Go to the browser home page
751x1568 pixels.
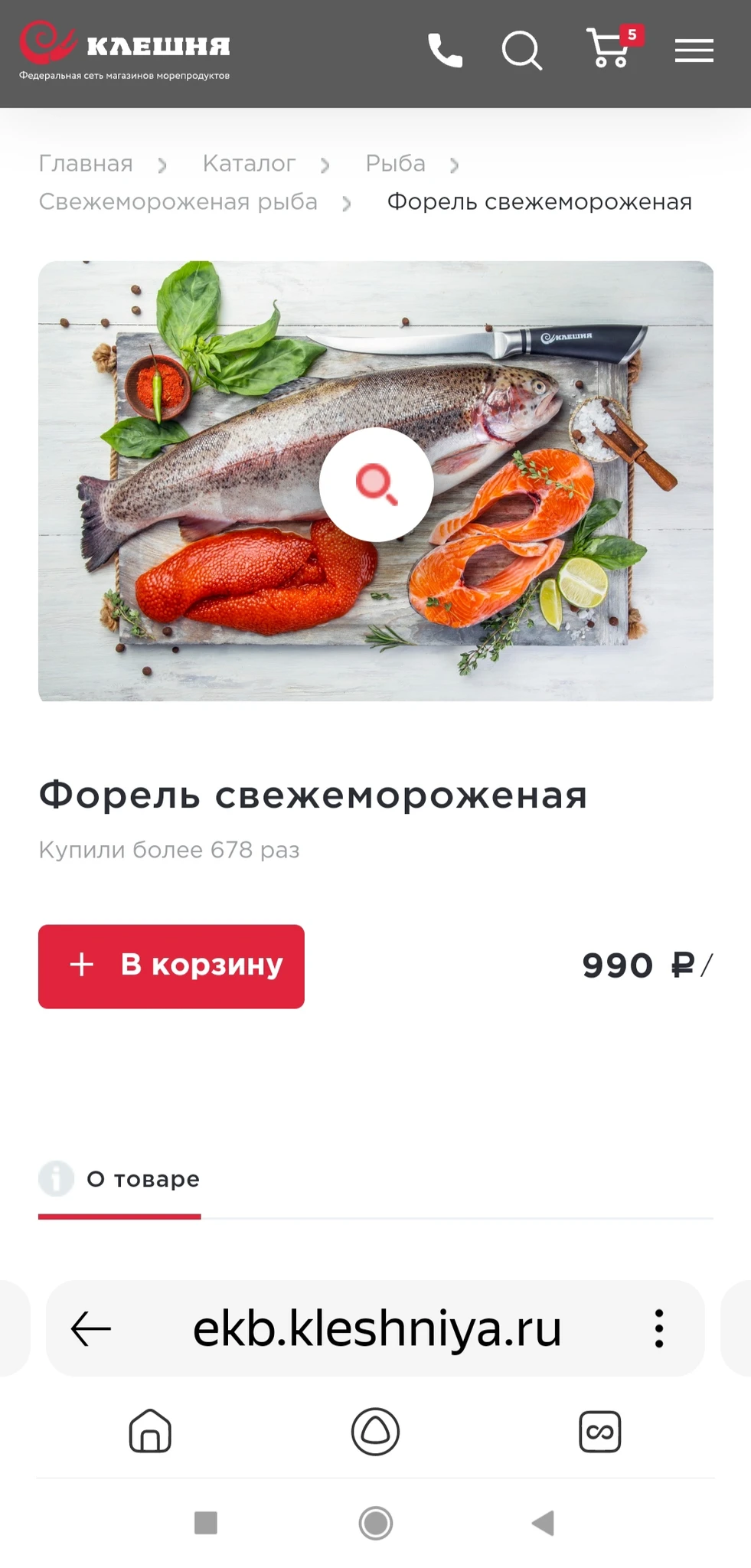coord(150,1431)
